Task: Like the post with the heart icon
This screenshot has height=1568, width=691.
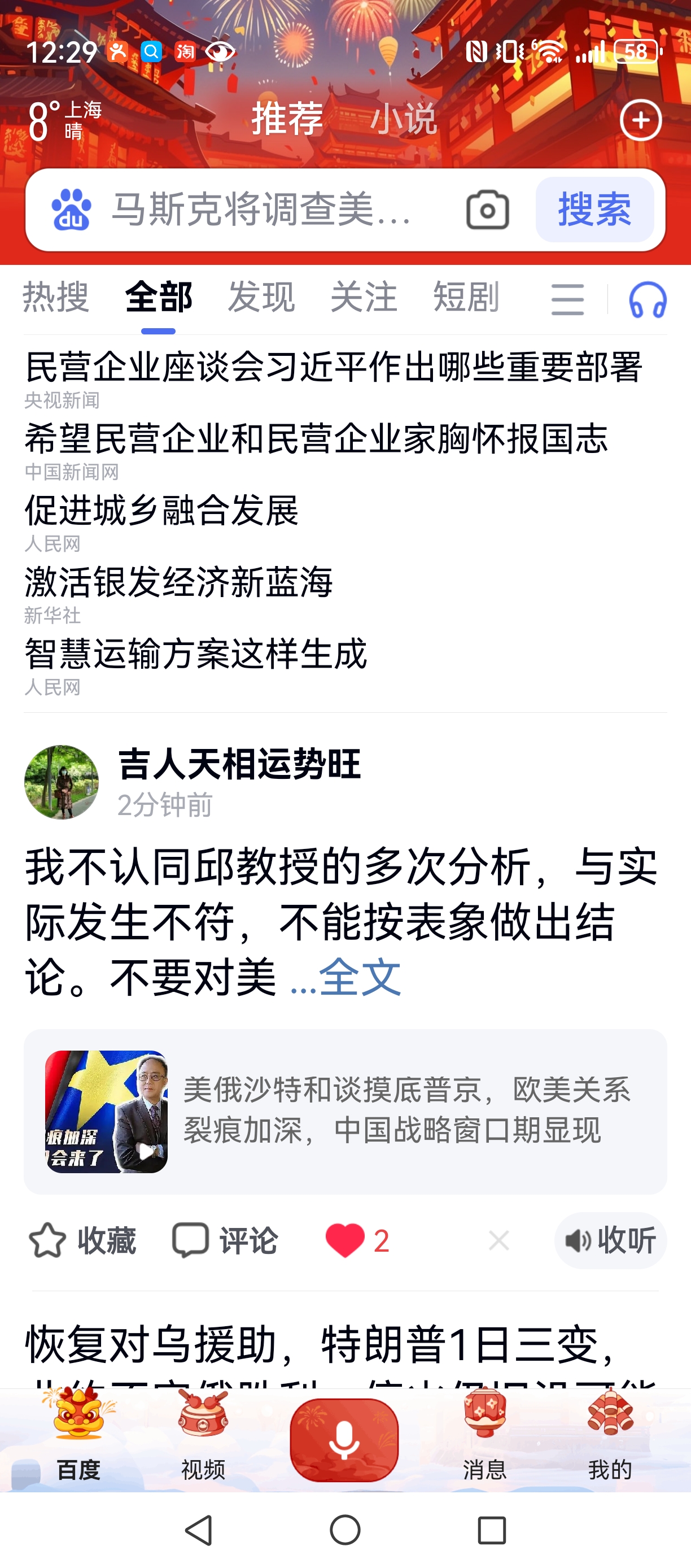Action: [x=345, y=1240]
